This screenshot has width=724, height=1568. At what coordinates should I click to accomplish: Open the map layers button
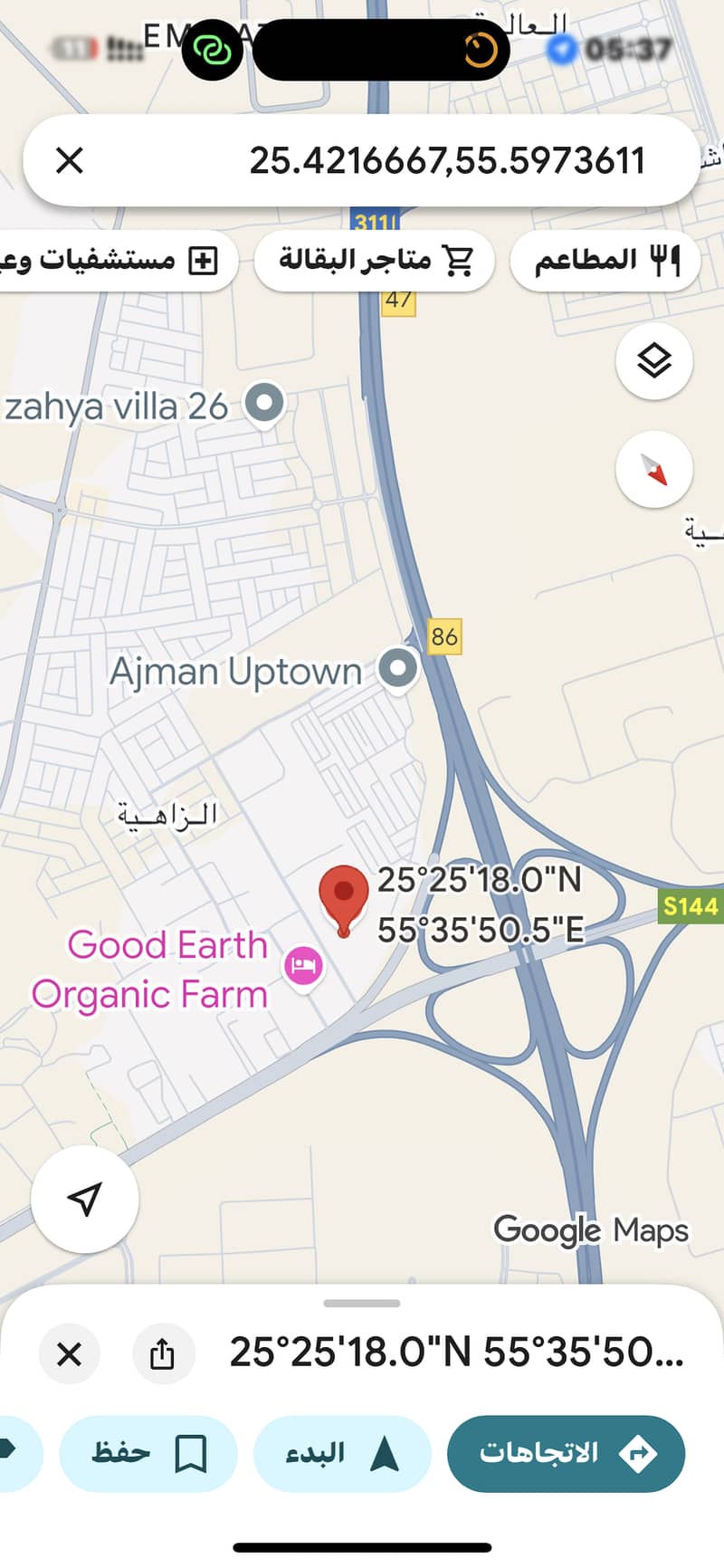tap(653, 361)
